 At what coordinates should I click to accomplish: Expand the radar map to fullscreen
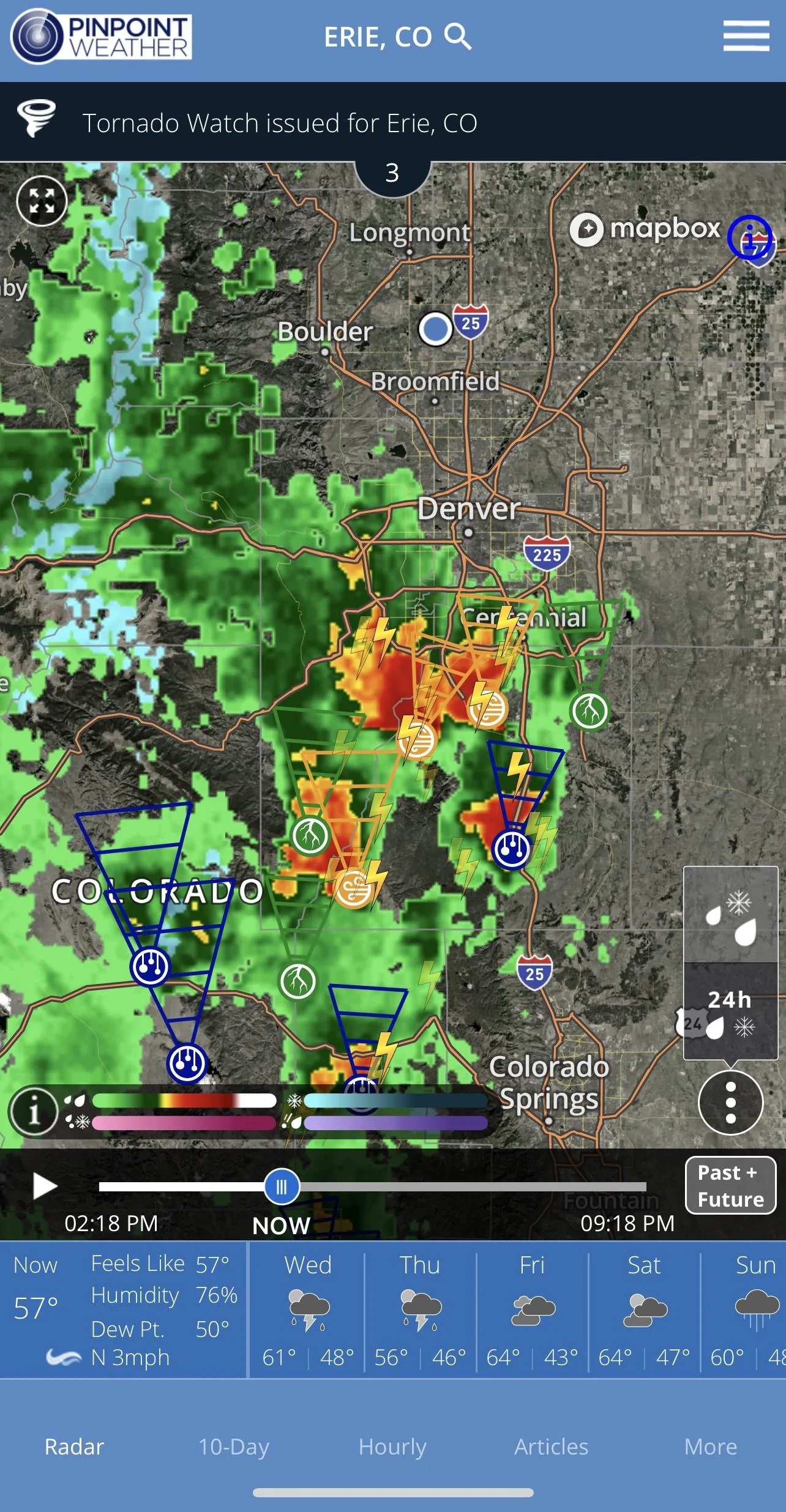[42, 201]
